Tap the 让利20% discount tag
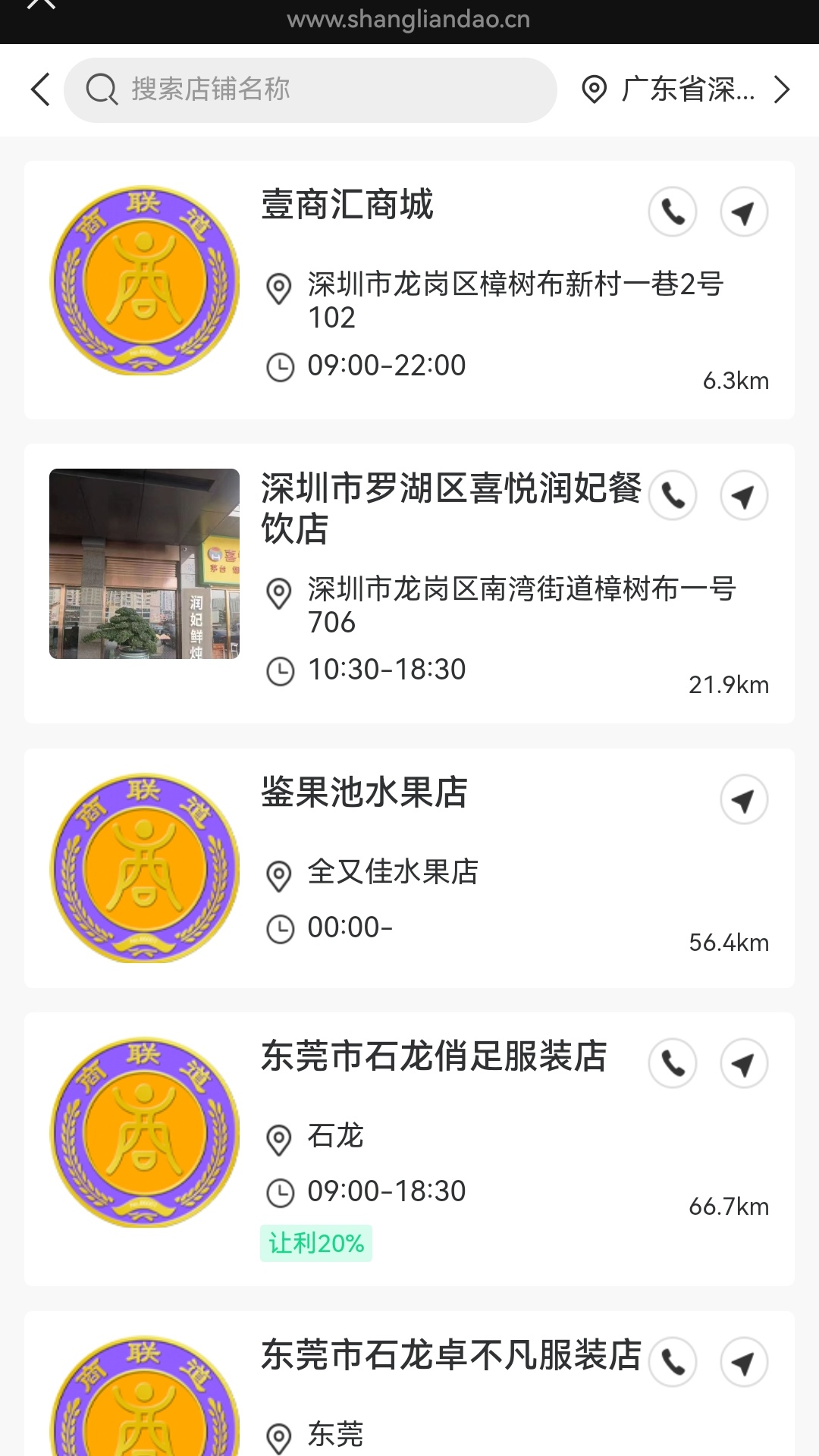819x1456 pixels. tap(316, 1242)
